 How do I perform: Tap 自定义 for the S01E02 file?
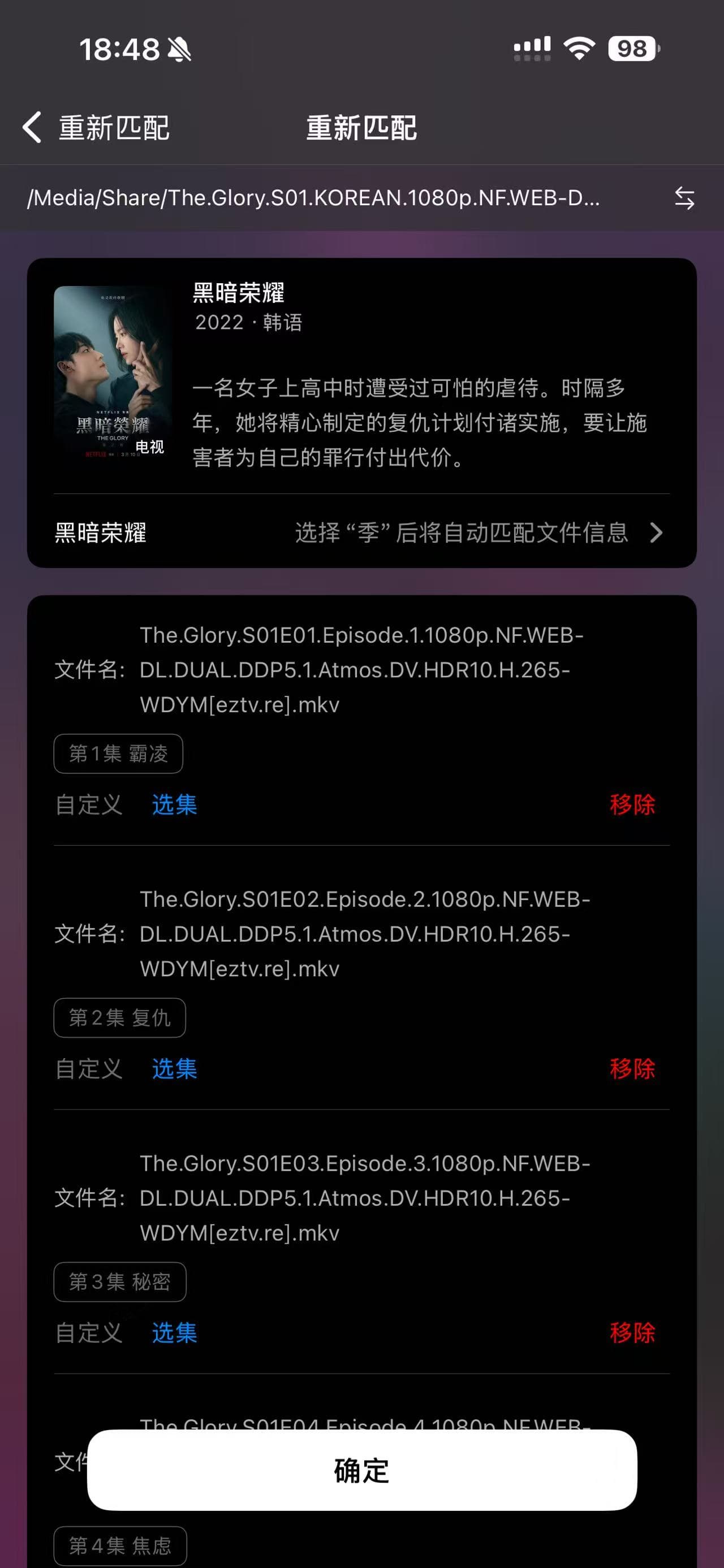click(89, 1069)
